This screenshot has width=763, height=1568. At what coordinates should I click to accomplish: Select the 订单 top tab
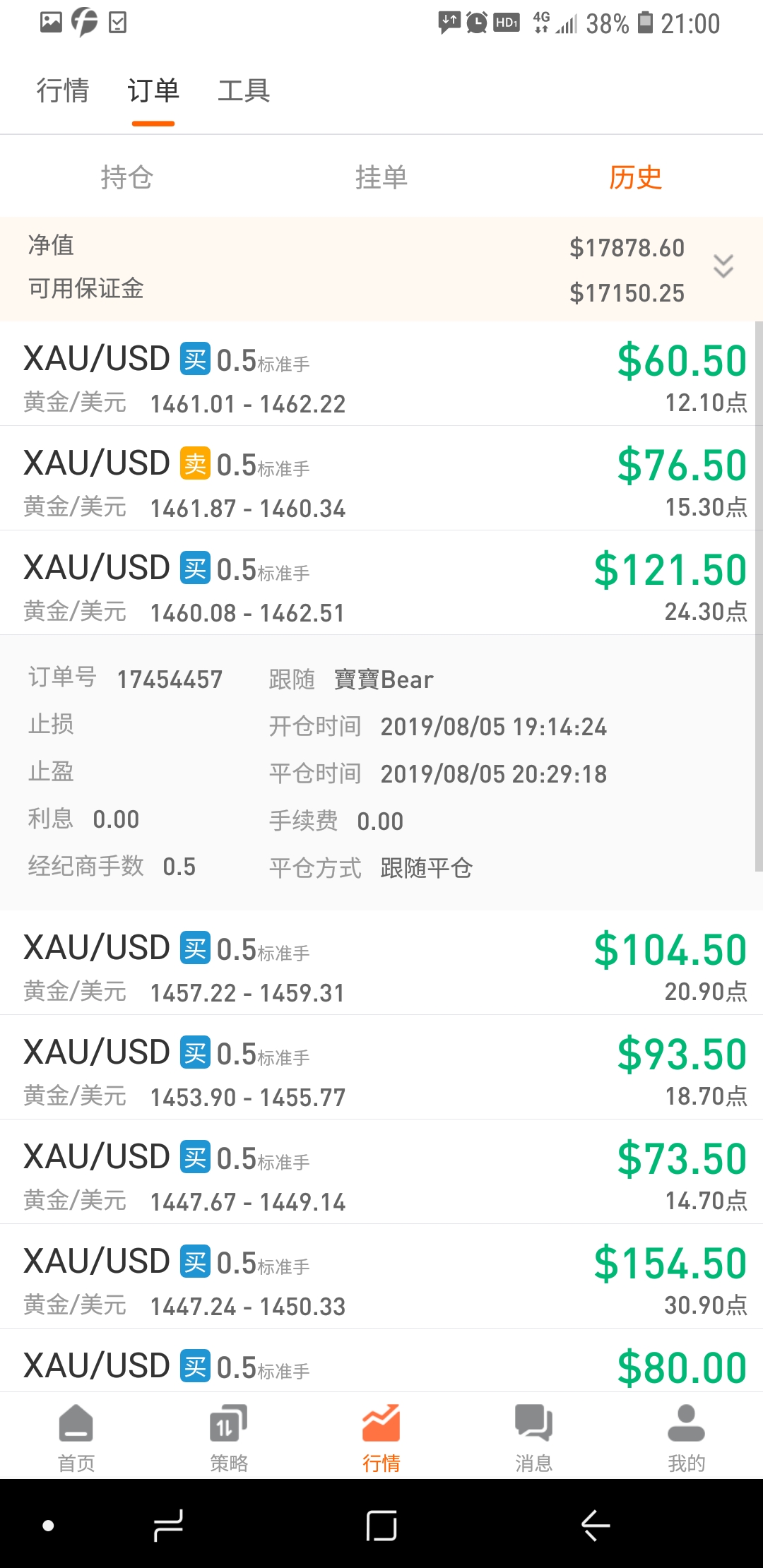(x=153, y=90)
